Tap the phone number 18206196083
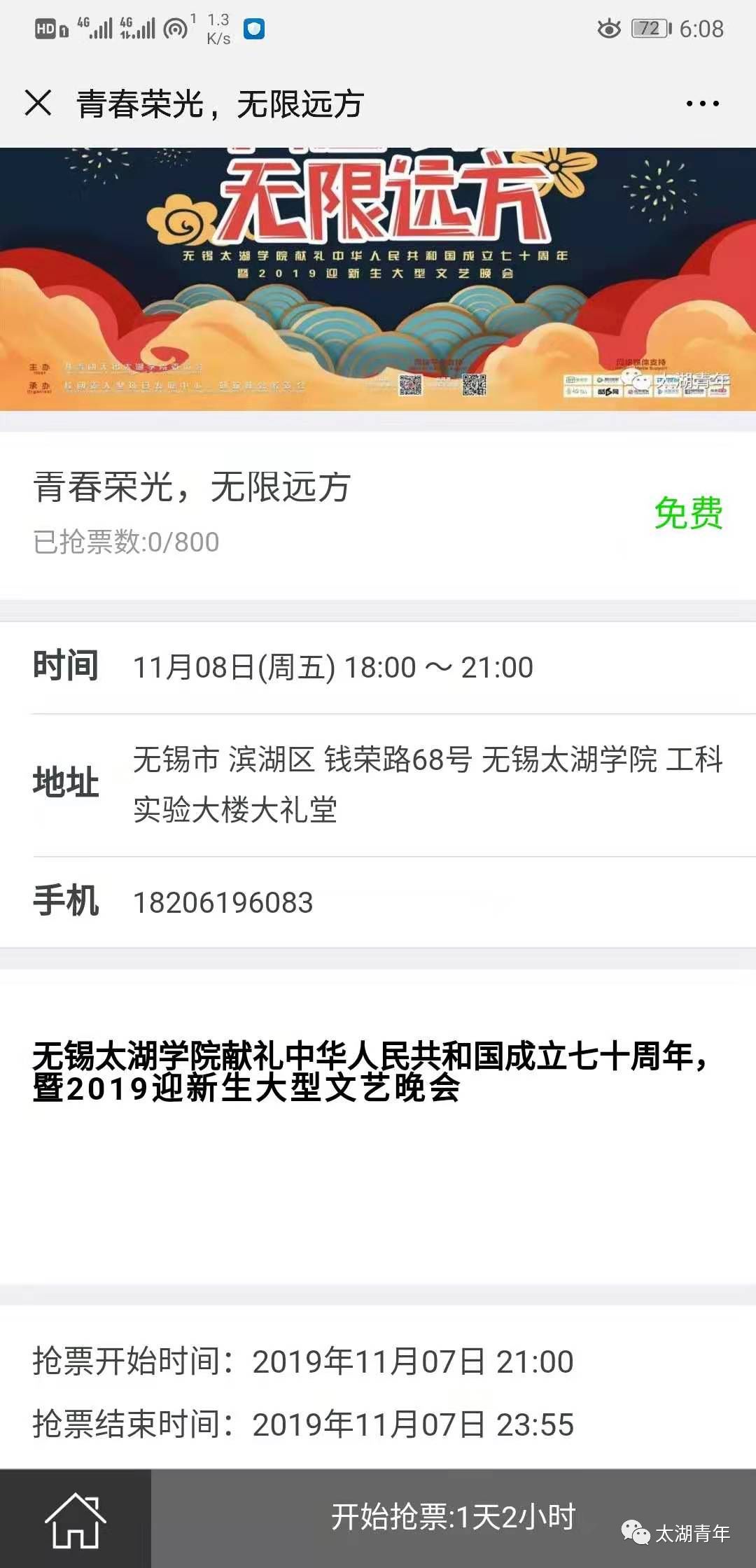 click(223, 903)
